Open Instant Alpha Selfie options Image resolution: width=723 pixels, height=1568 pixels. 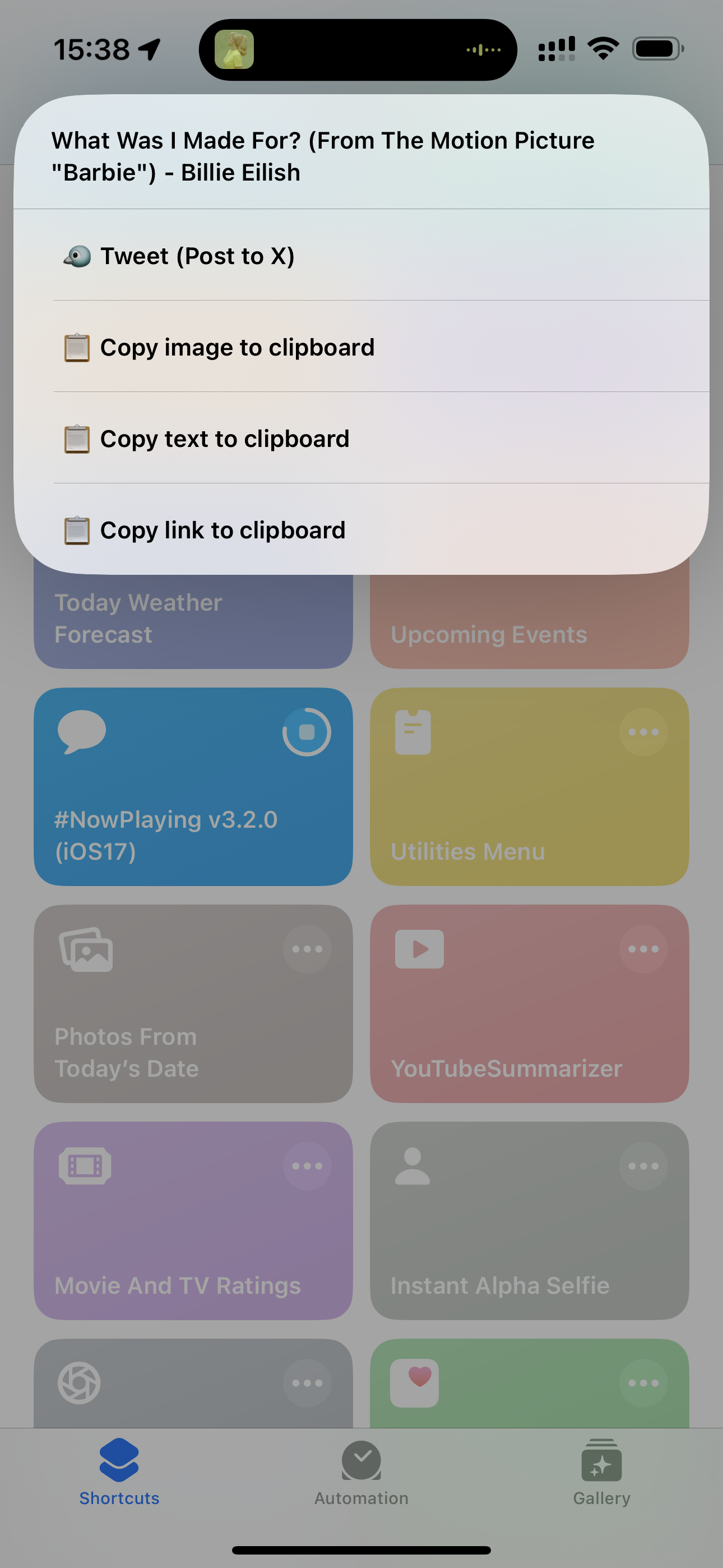pos(643,1166)
